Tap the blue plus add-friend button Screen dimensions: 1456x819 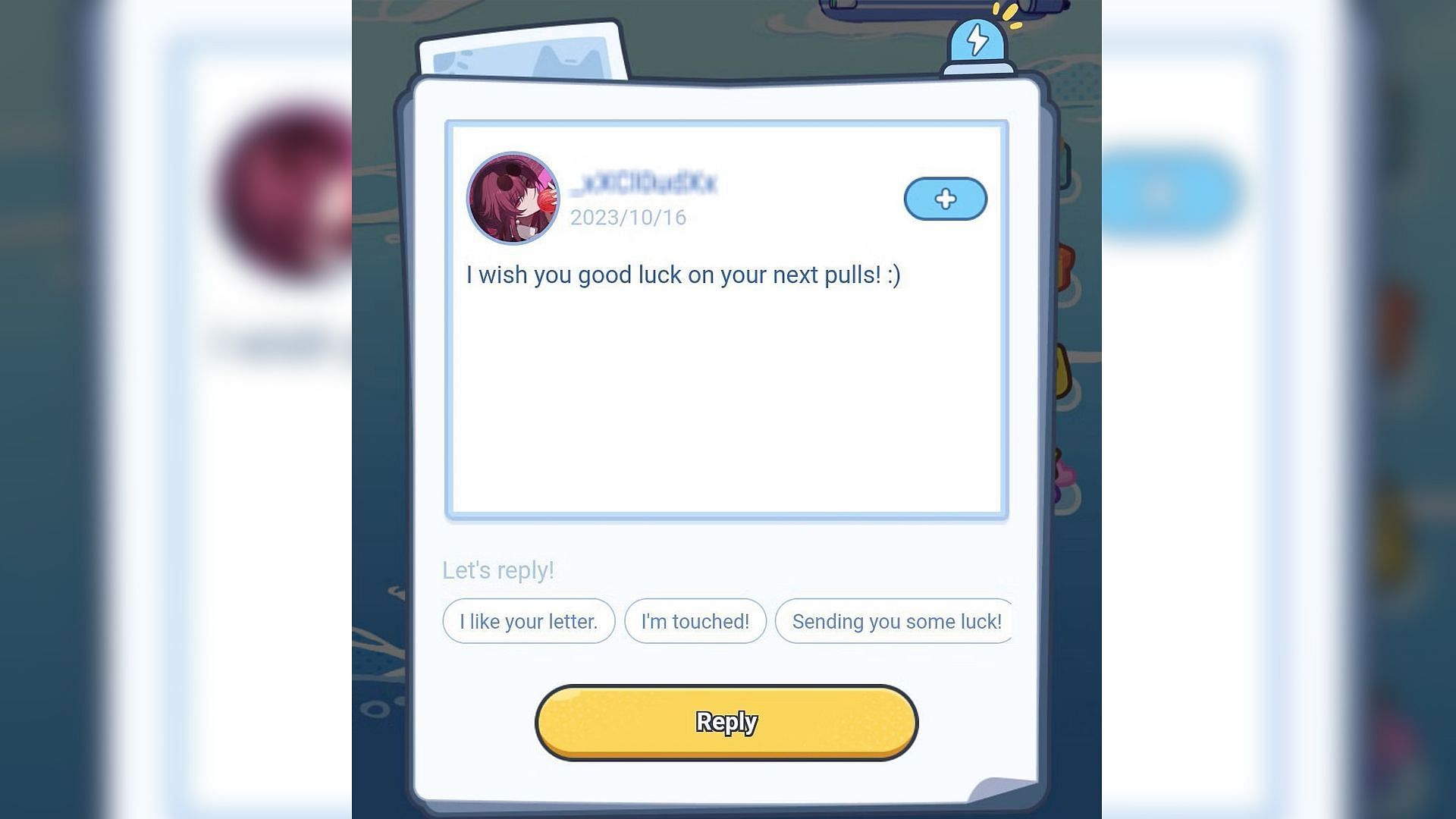[945, 199]
